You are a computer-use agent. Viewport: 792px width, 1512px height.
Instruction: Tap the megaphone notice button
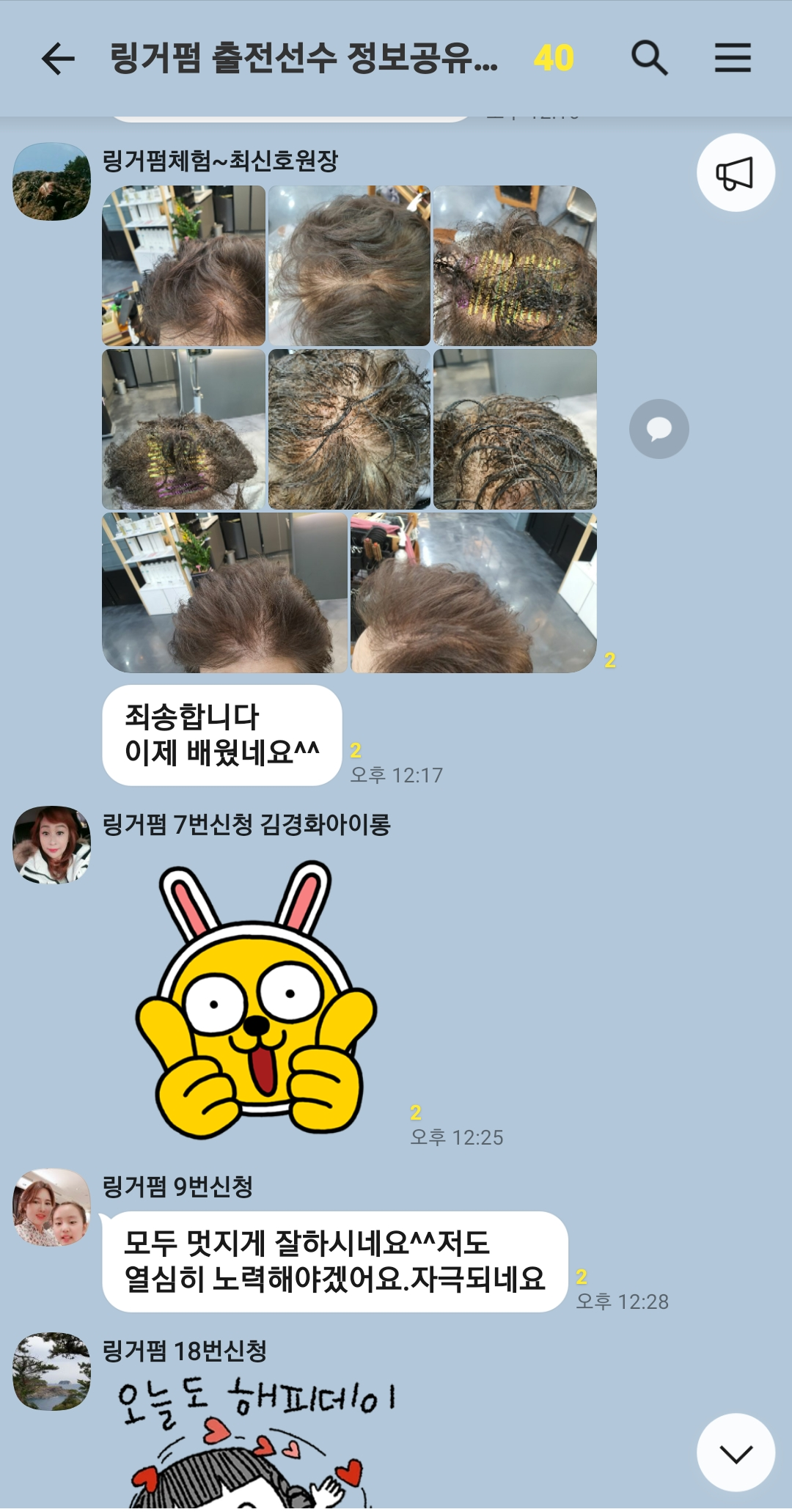[736, 173]
